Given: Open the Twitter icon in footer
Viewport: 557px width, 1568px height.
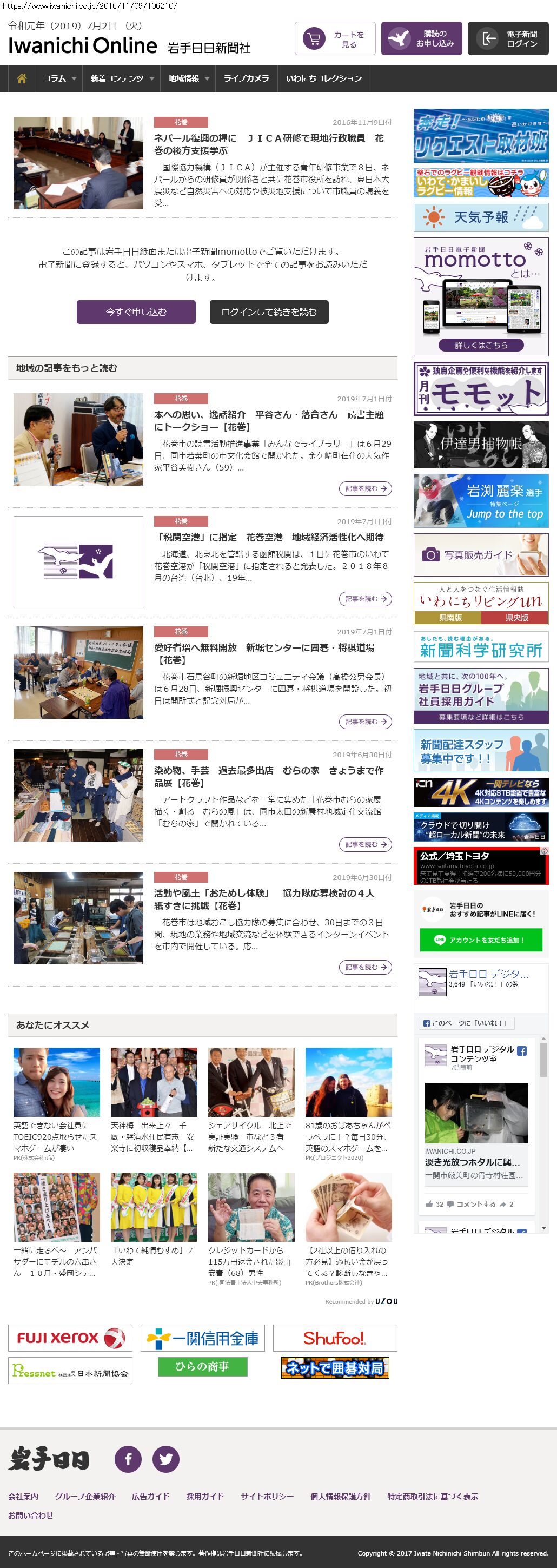Looking at the screenshot, I should click(x=165, y=1459).
